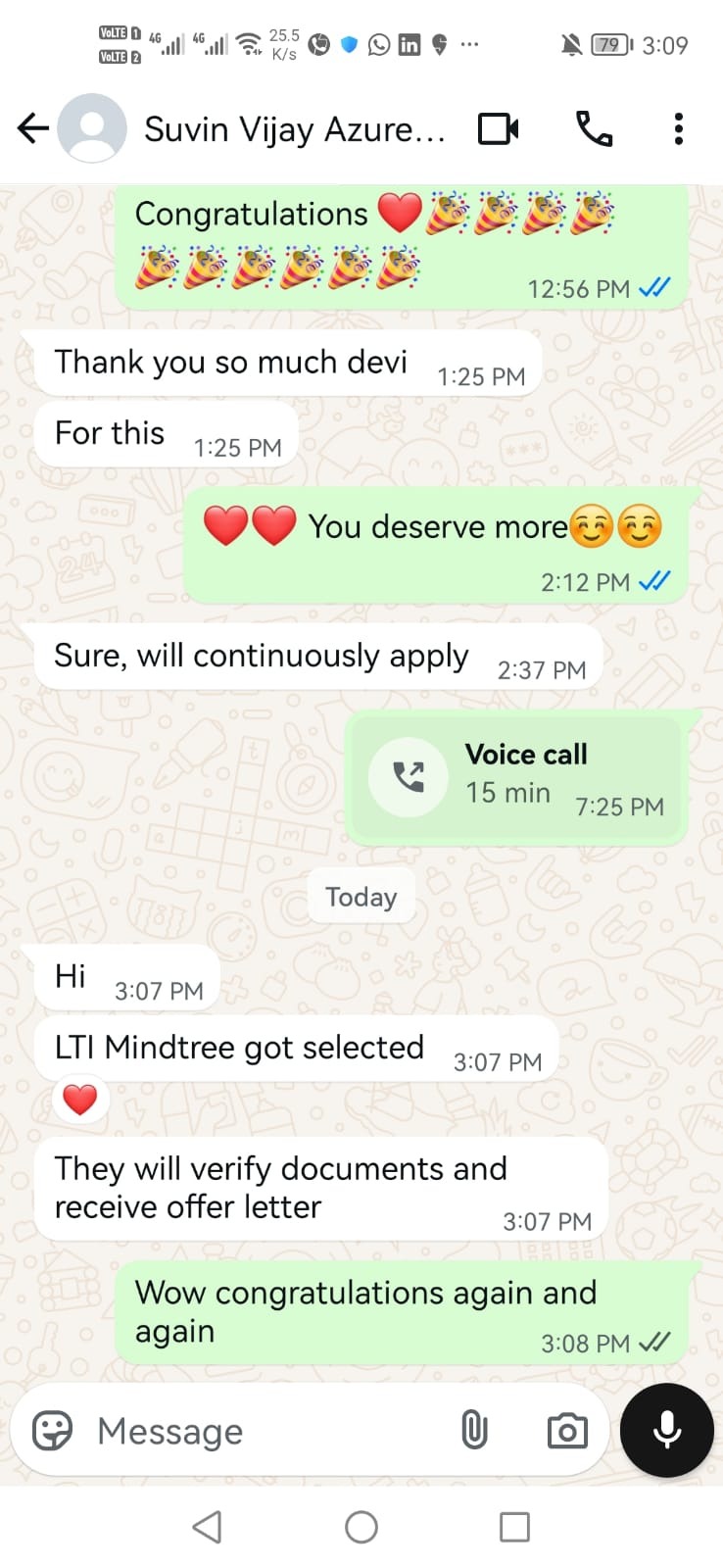The height and width of the screenshot is (1568, 723).
Task: Go back to the chats list
Action: click(33, 128)
